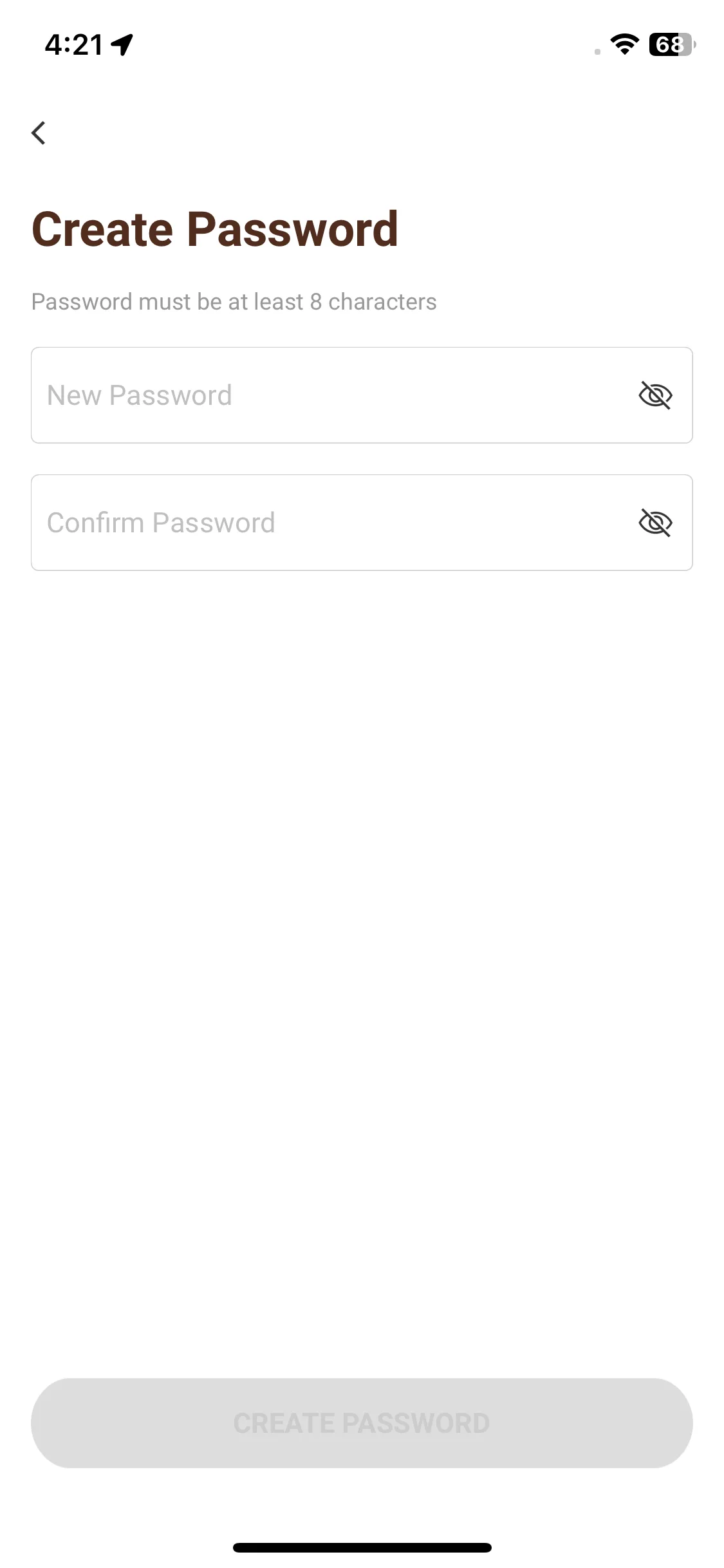The height and width of the screenshot is (1568, 724).
Task: Tap the 8 characters requirement text
Action: pyautogui.click(x=234, y=301)
